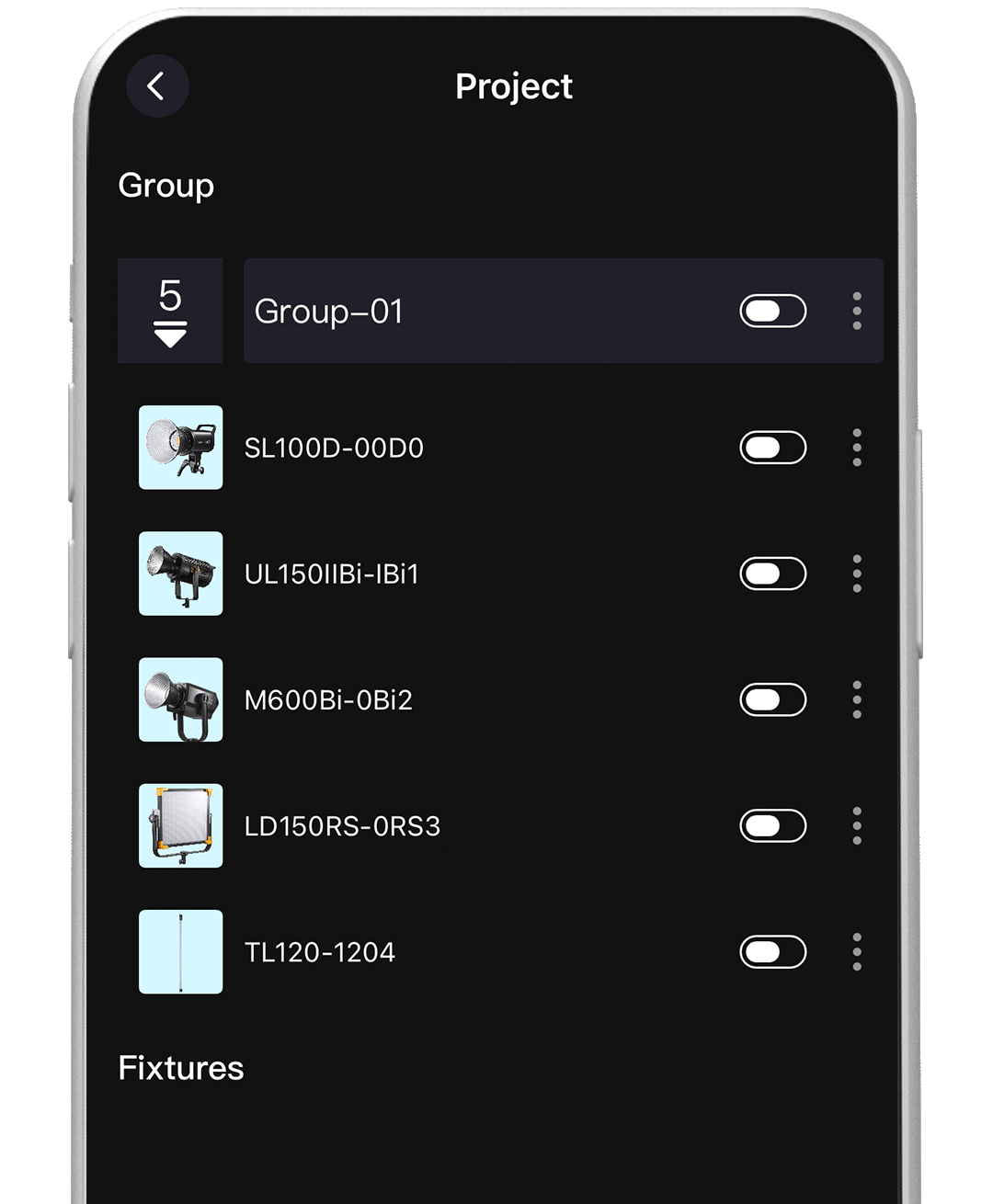Switch on the UL150IIBi-IBi1 light

pyautogui.click(x=772, y=574)
